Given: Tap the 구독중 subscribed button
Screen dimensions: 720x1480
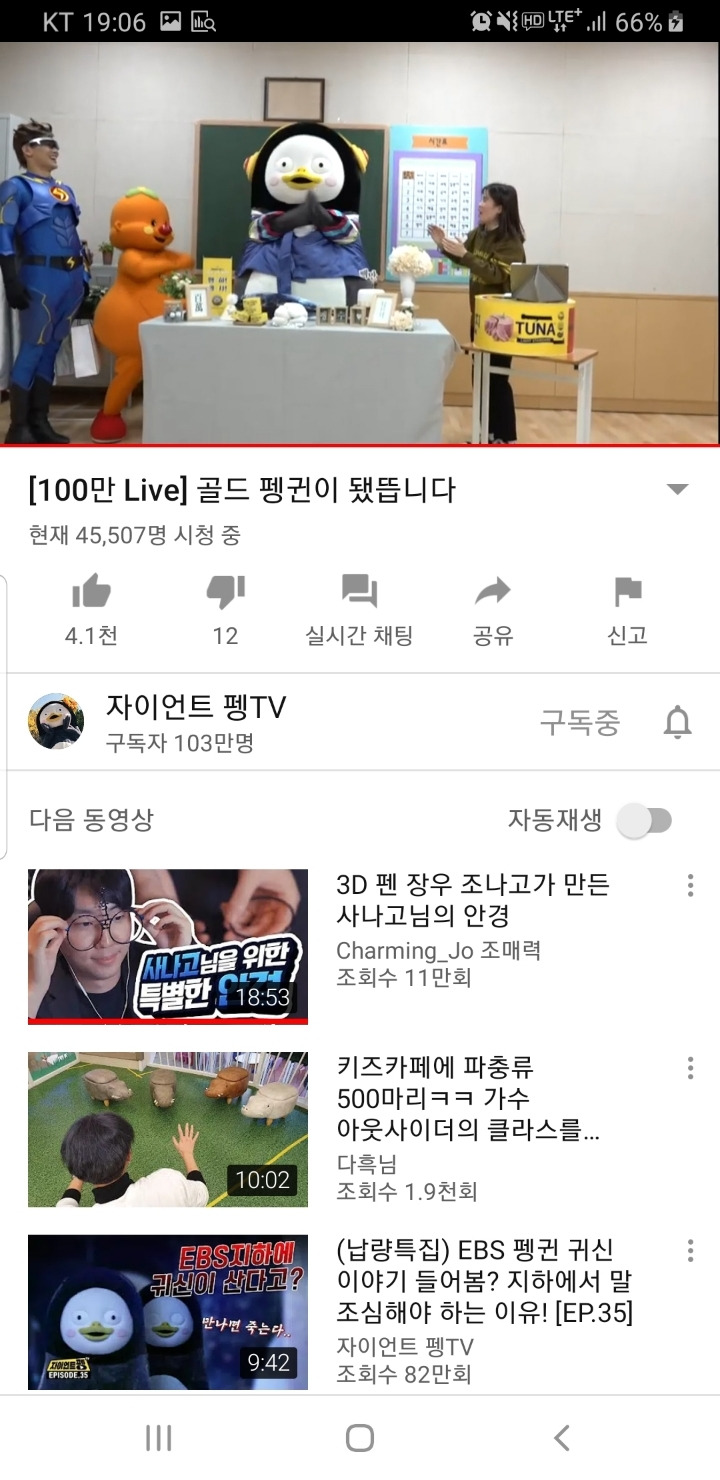Looking at the screenshot, I should [x=580, y=722].
